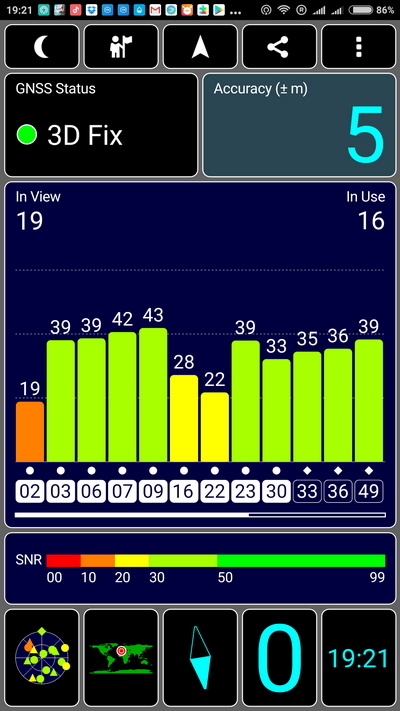Open the world map position tile
Screen dimensions: 400x711
coord(121,657)
